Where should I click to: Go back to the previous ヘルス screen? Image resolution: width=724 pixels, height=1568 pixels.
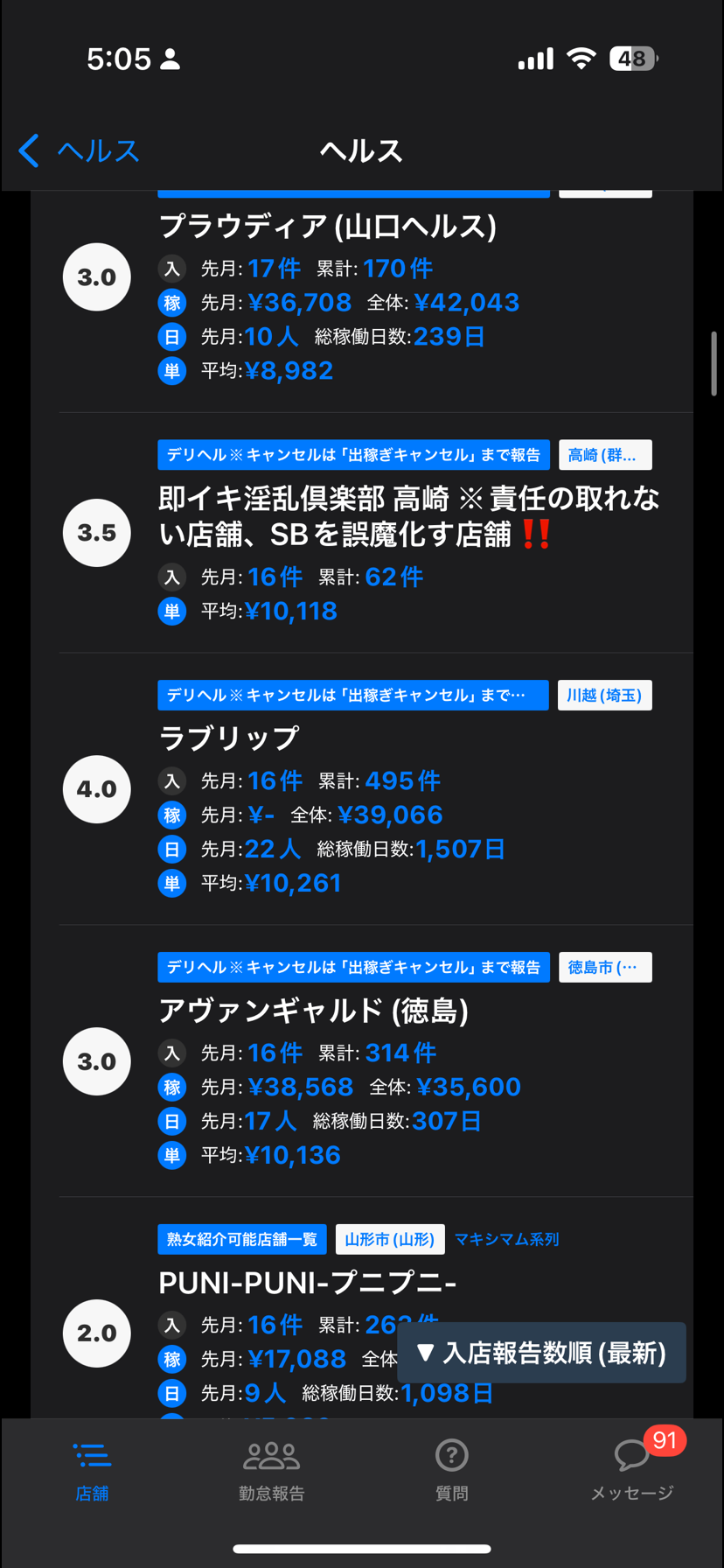point(79,150)
